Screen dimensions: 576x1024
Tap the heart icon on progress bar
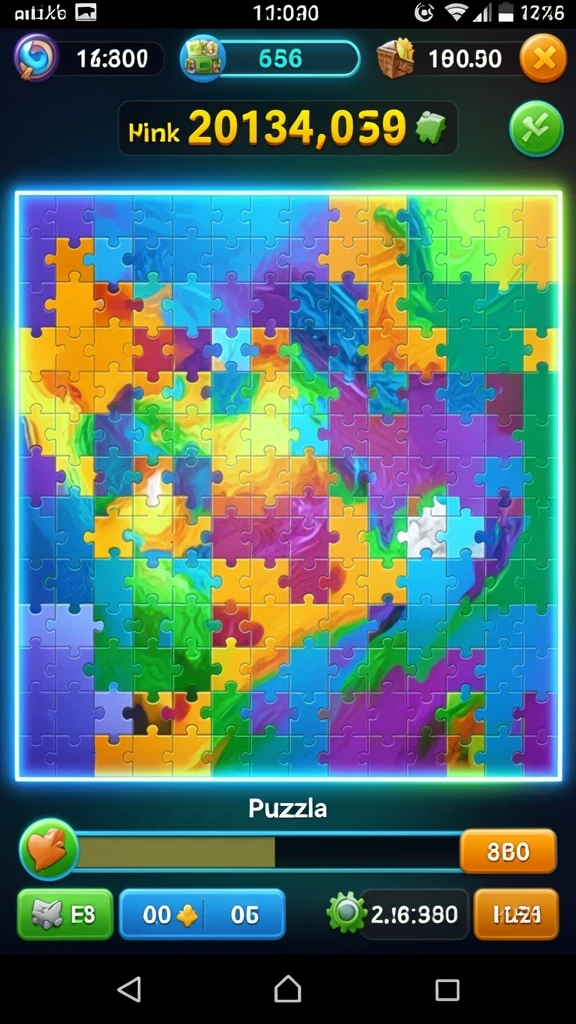[48, 849]
